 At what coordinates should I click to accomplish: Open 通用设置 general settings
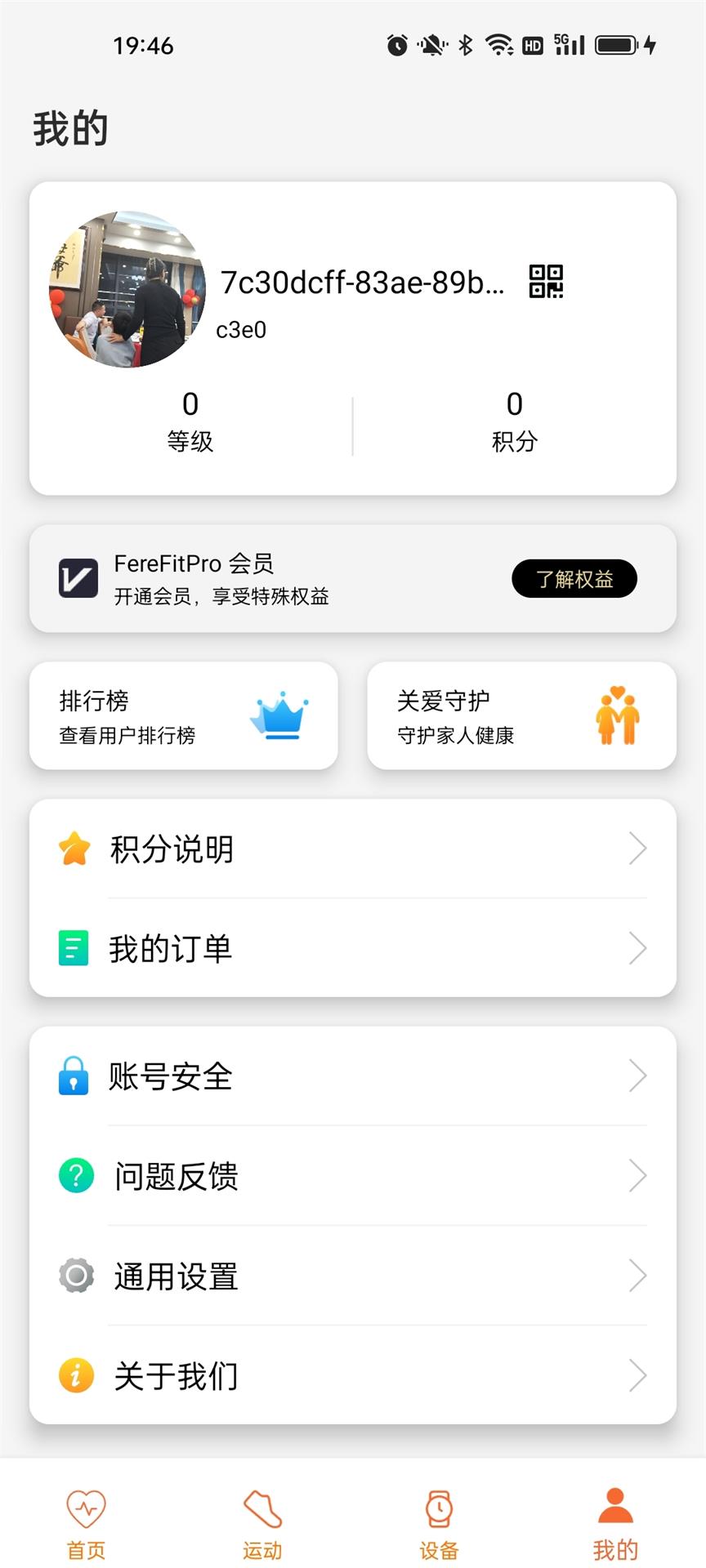(353, 1276)
